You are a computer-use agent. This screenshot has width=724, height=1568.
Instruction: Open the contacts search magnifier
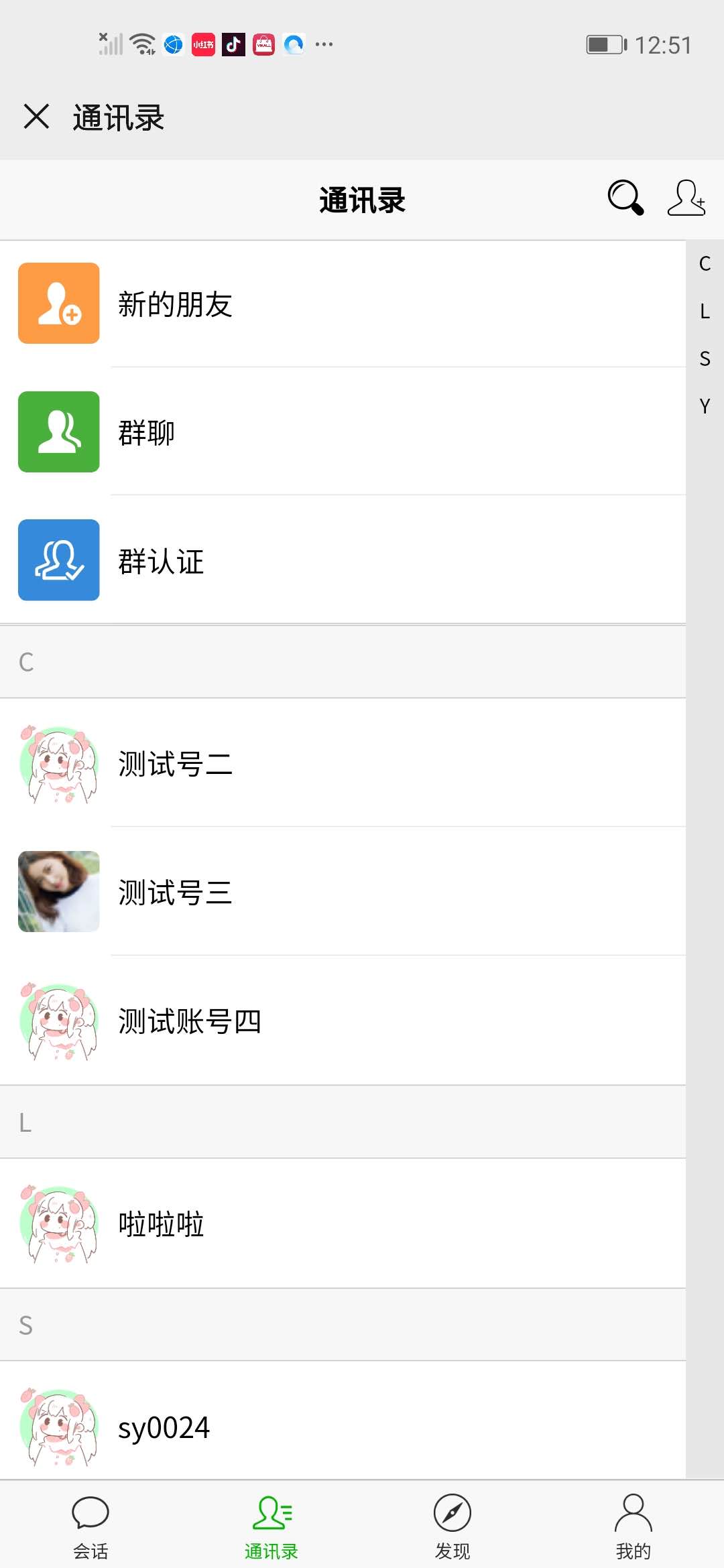coord(625,198)
